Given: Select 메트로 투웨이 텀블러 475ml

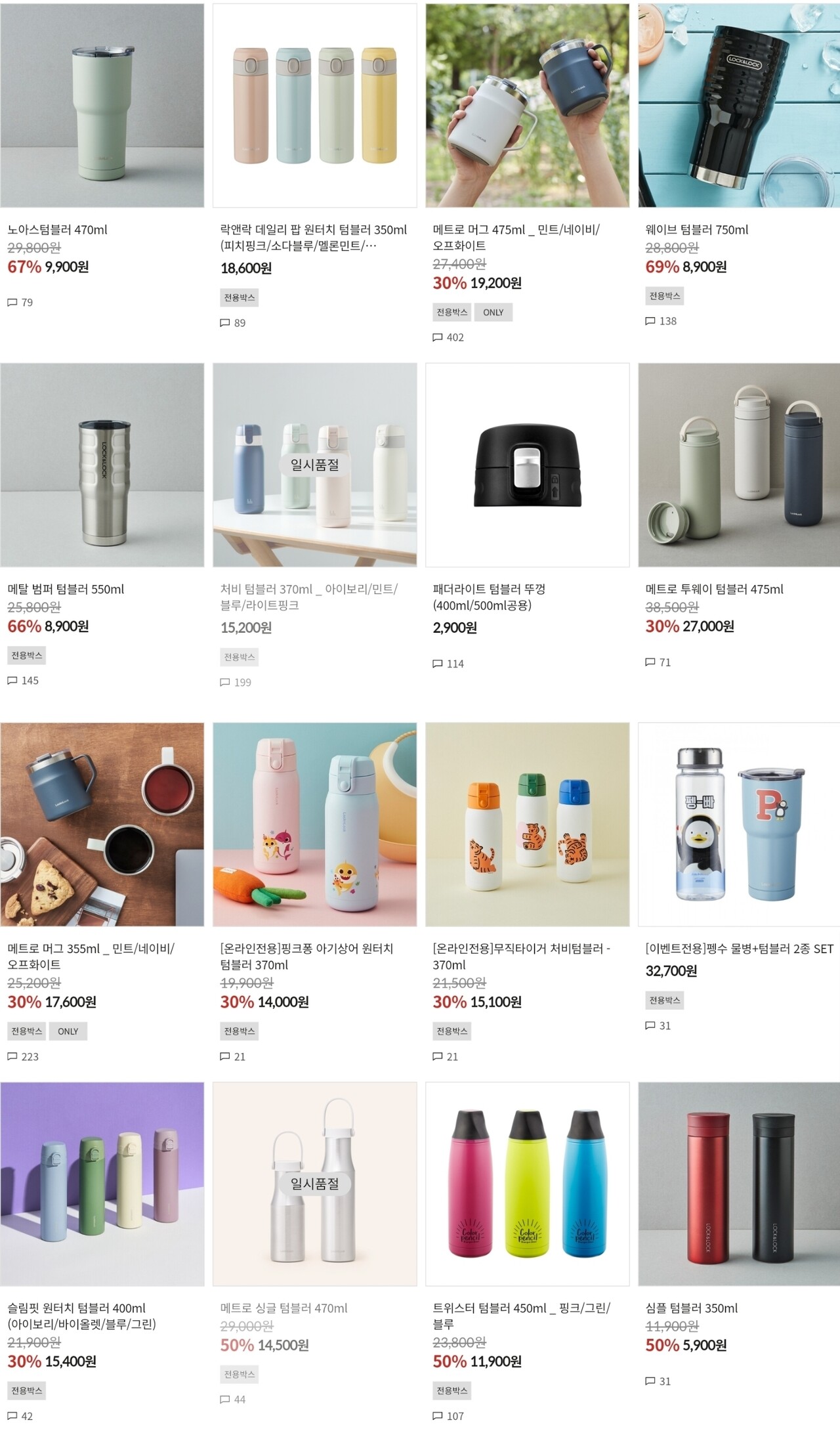Looking at the screenshot, I should coord(739,465).
